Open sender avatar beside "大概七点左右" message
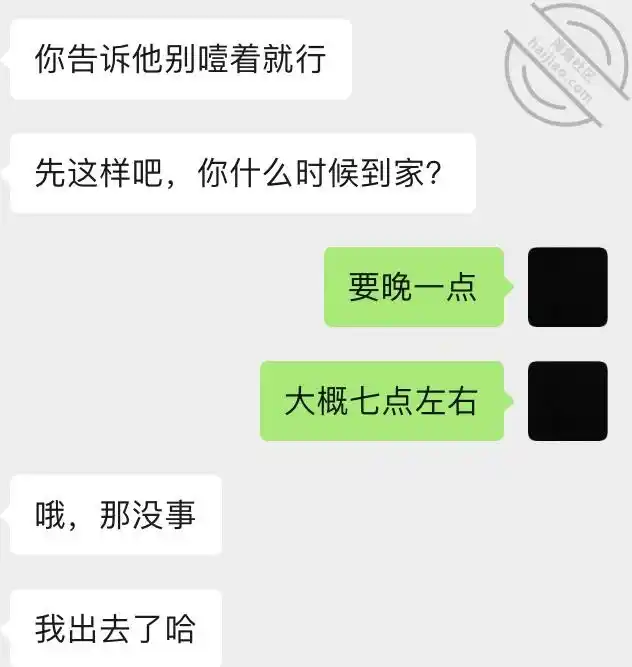This screenshot has width=632, height=667. tap(567, 401)
